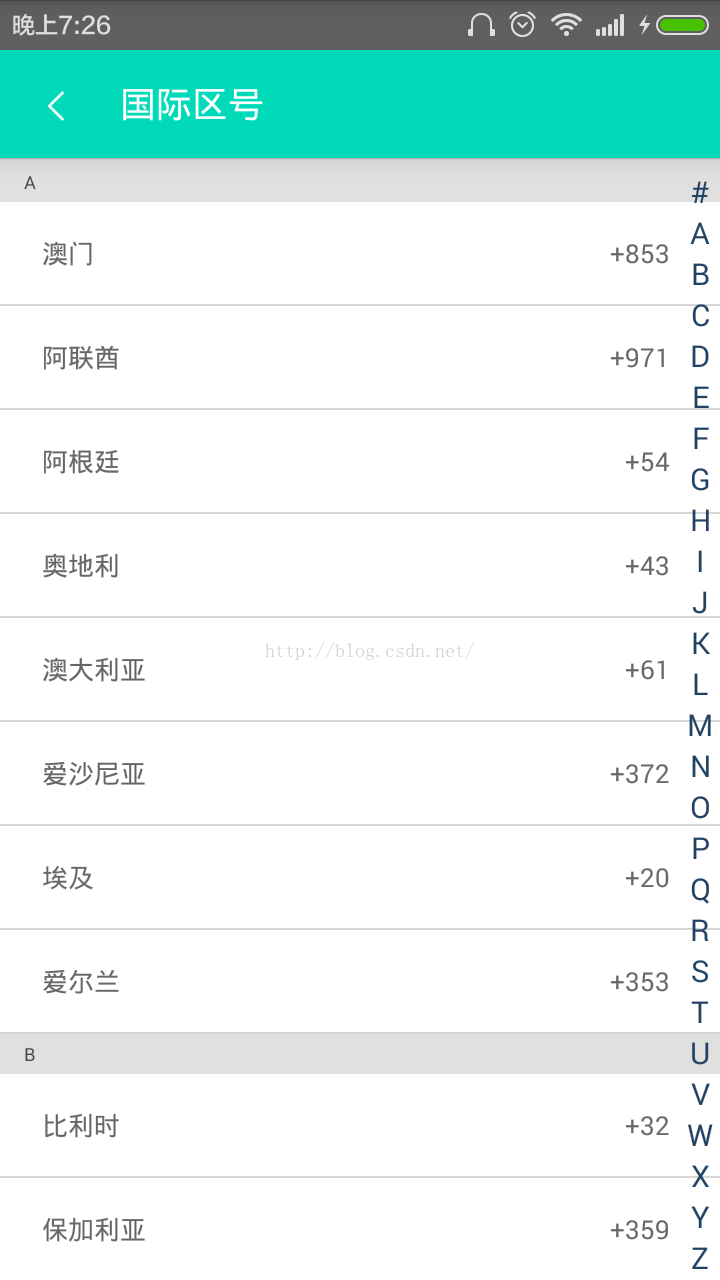Screen dimensions: 720x1280
Task: Pick 埃及 +20
Action: pos(340,878)
